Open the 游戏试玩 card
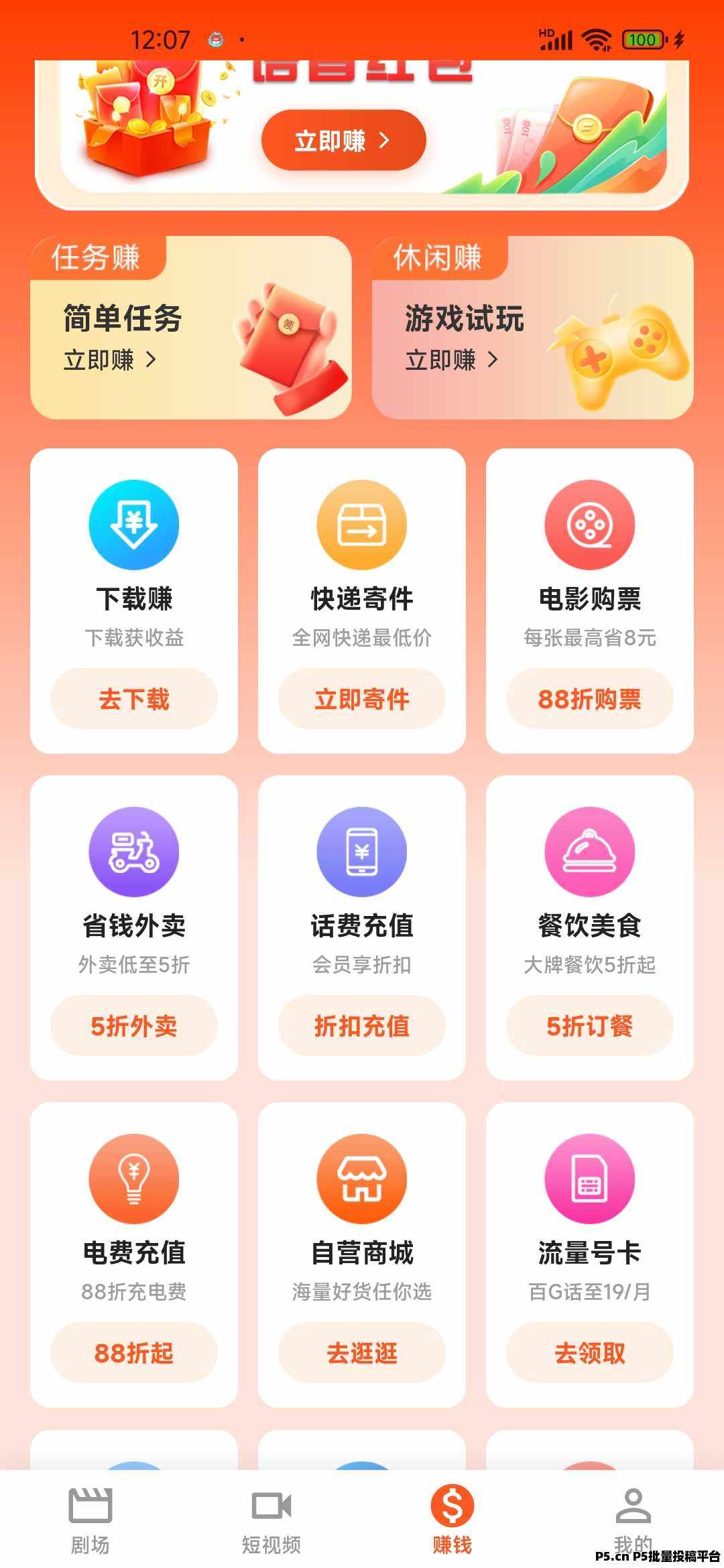Screen dimensions: 724x1568 click(532, 328)
